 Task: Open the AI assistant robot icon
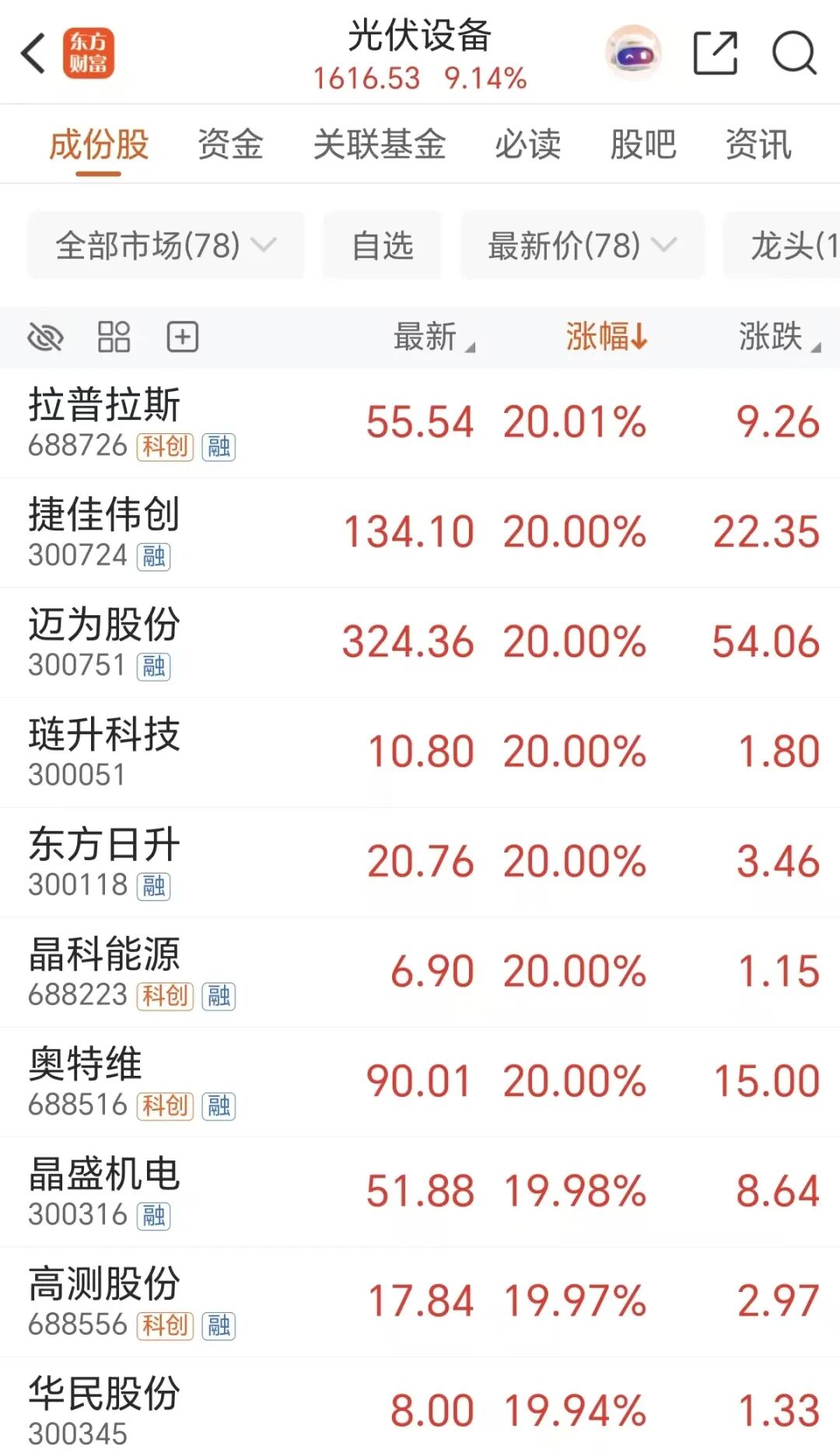pos(633,53)
